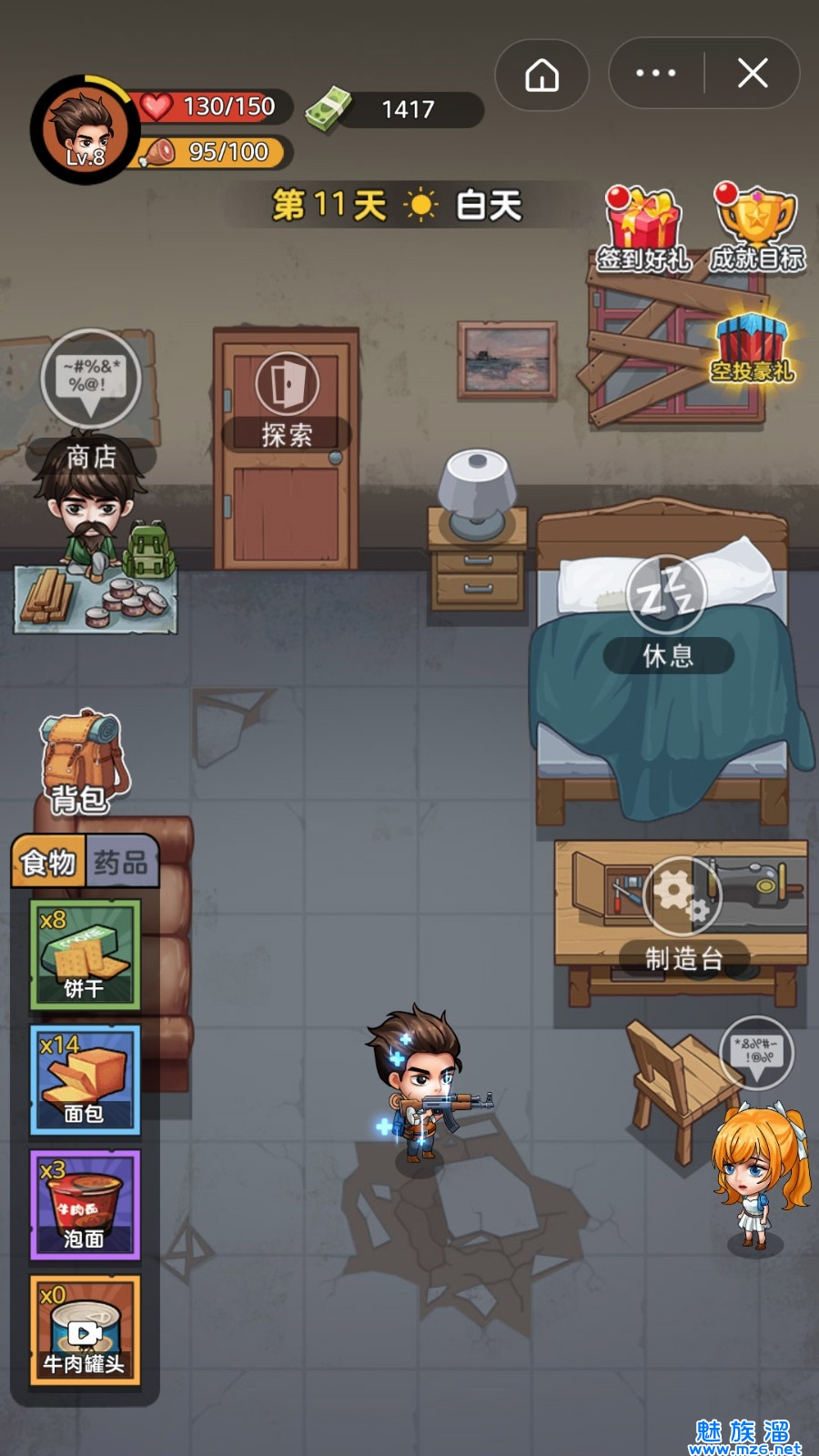This screenshot has height=1456, width=819.
Task: Switch to the 药品 tab
Action: point(121,862)
